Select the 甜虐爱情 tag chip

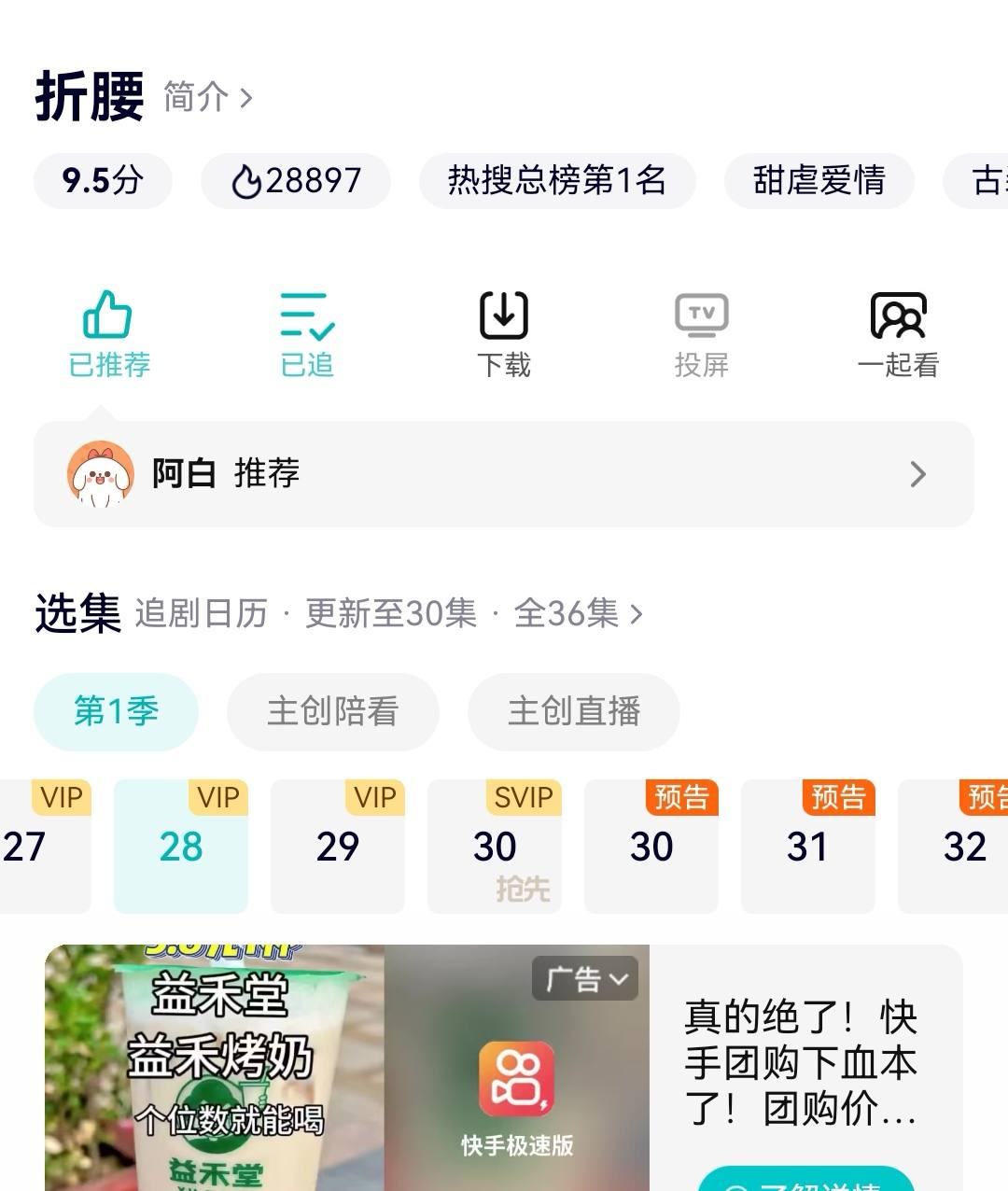point(819,180)
